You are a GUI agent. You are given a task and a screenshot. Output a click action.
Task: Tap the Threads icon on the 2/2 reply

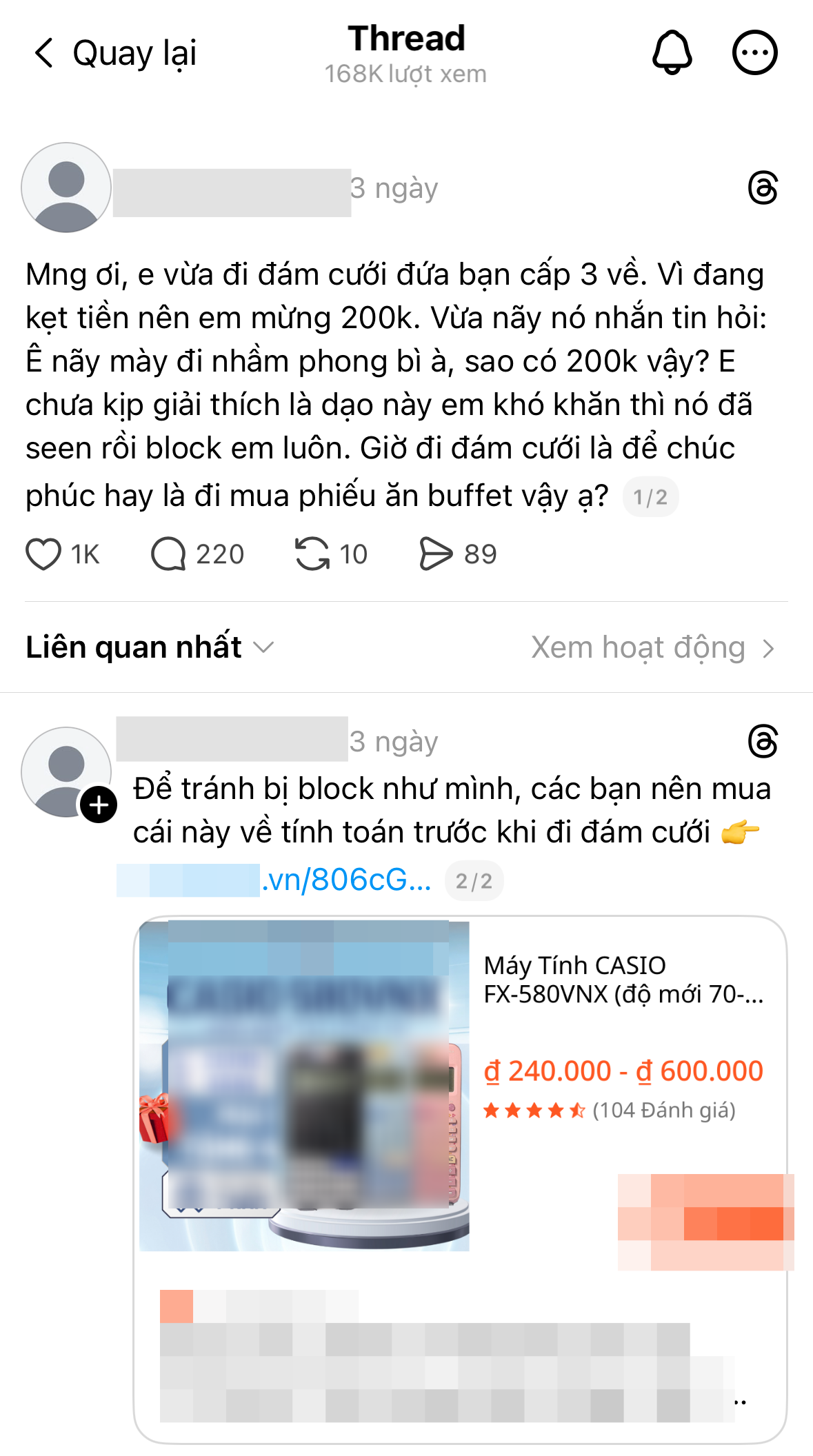[763, 742]
